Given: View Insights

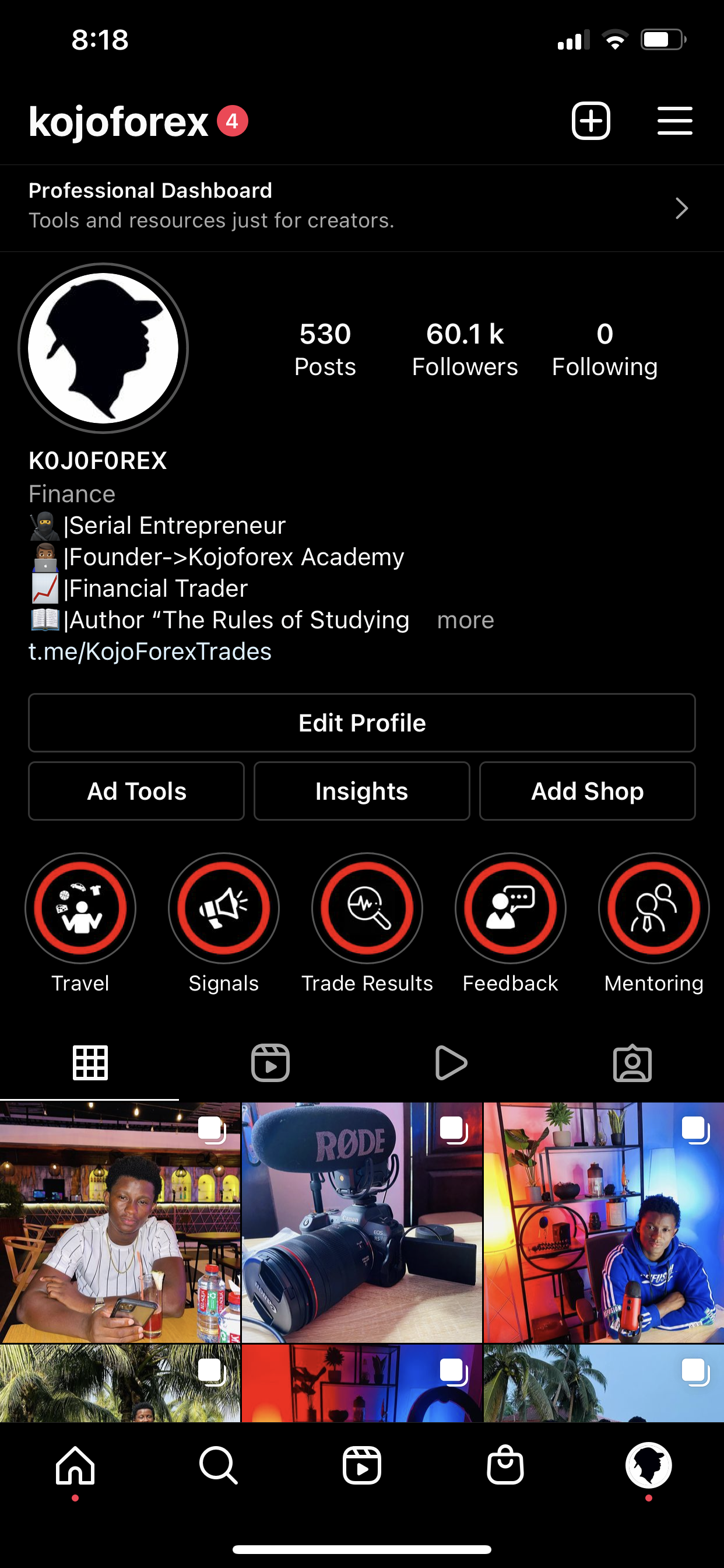Looking at the screenshot, I should pyautogui.click(x=361, y=790).
